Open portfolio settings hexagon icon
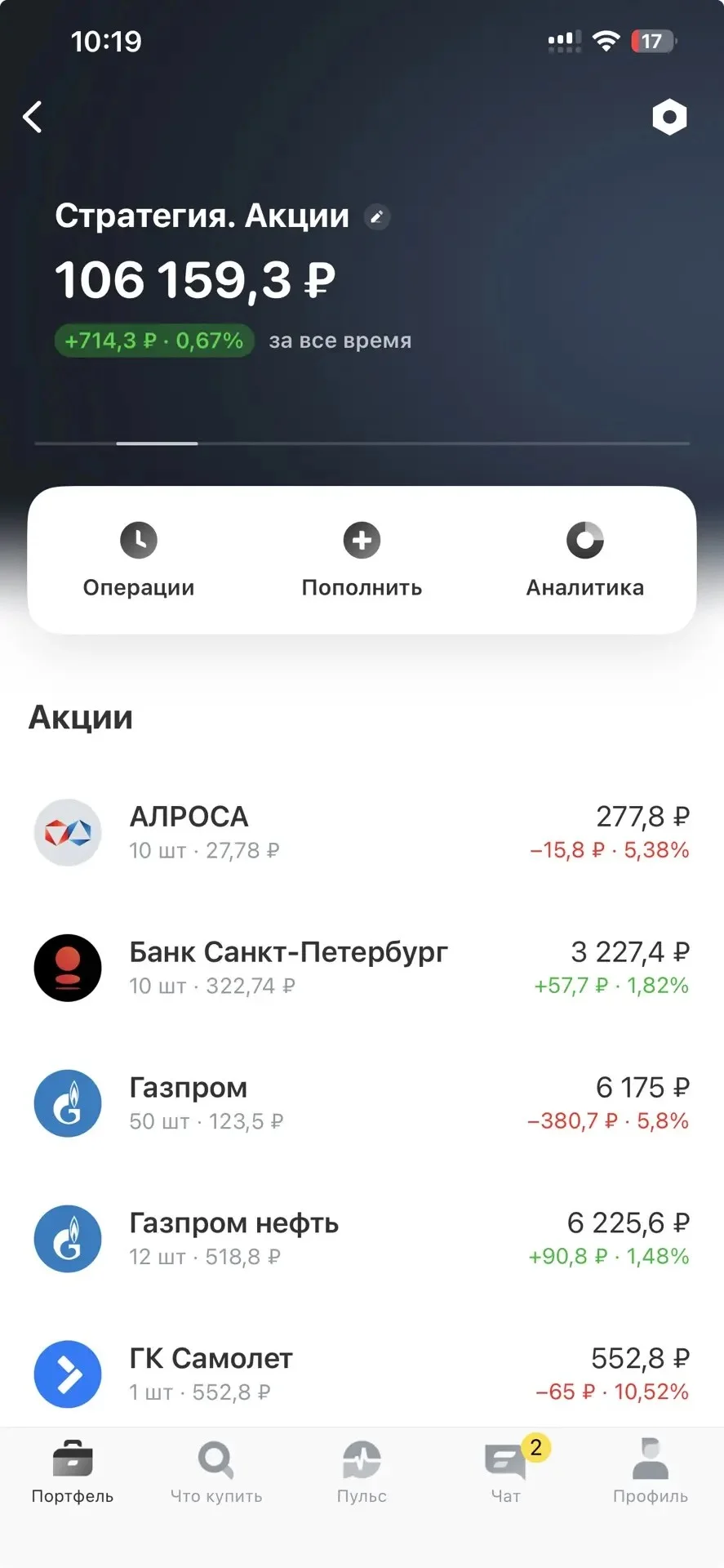This screenshot has width=724, height=1568. [669, 118]
